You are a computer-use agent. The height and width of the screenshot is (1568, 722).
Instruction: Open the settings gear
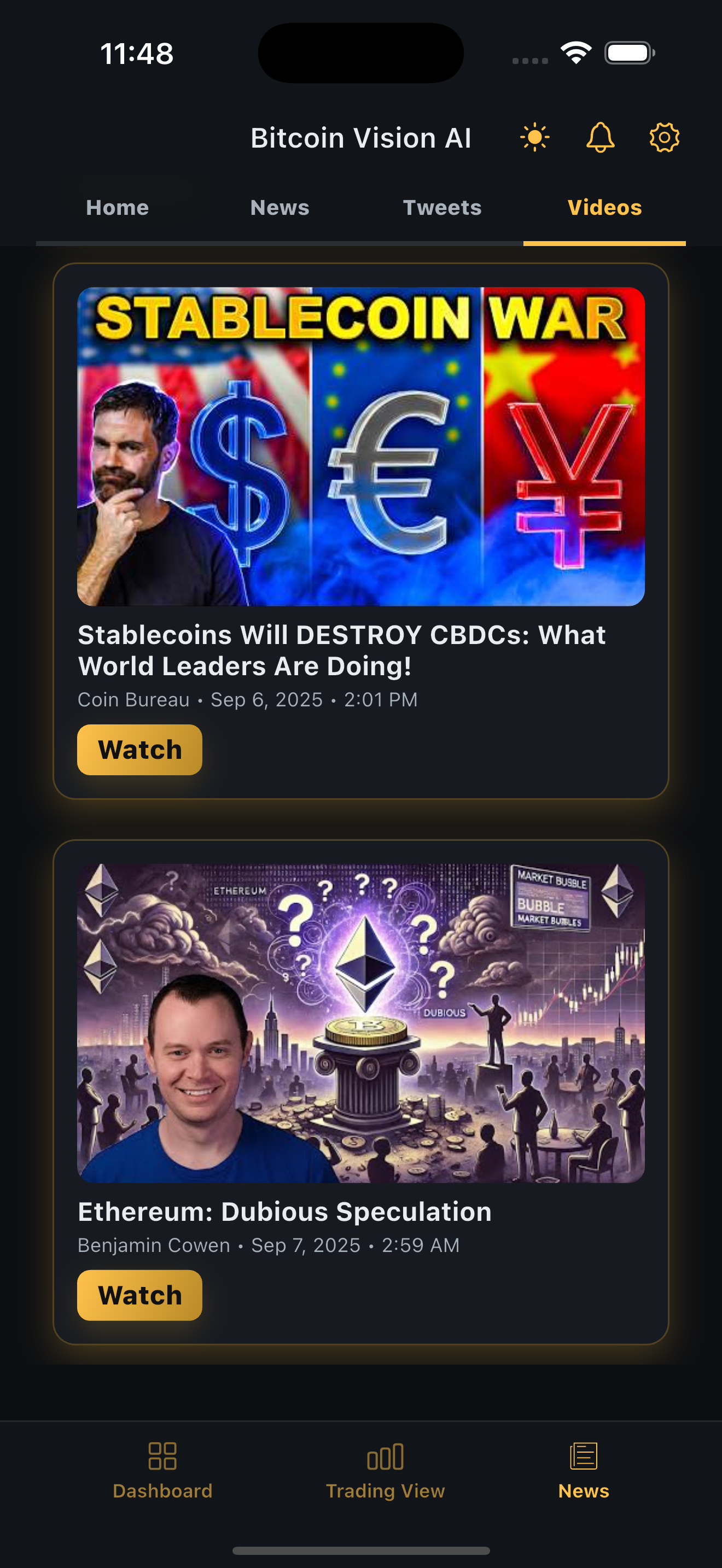coord(664,138)
